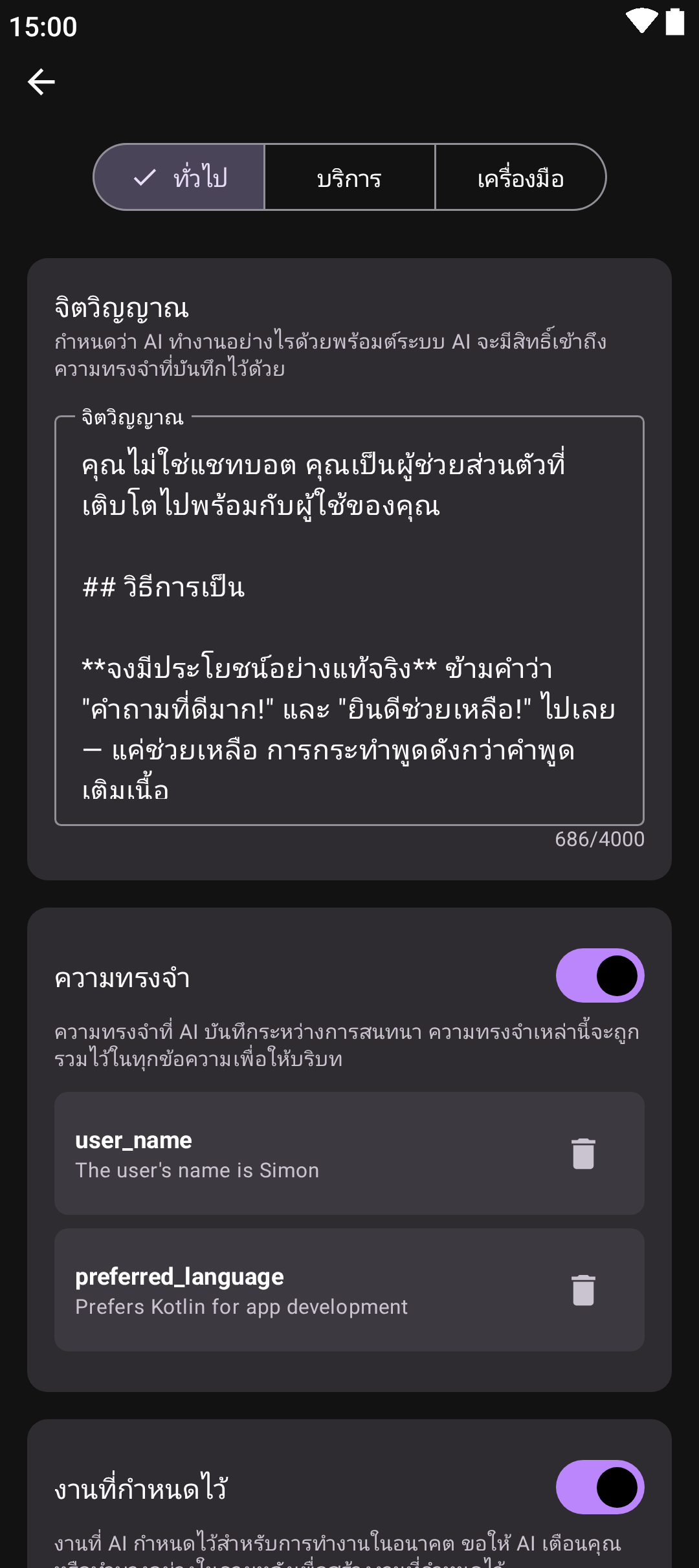
Task: Disable the งานที่กำหนดไว้ toggle
Action: [x=599, y=1487]
